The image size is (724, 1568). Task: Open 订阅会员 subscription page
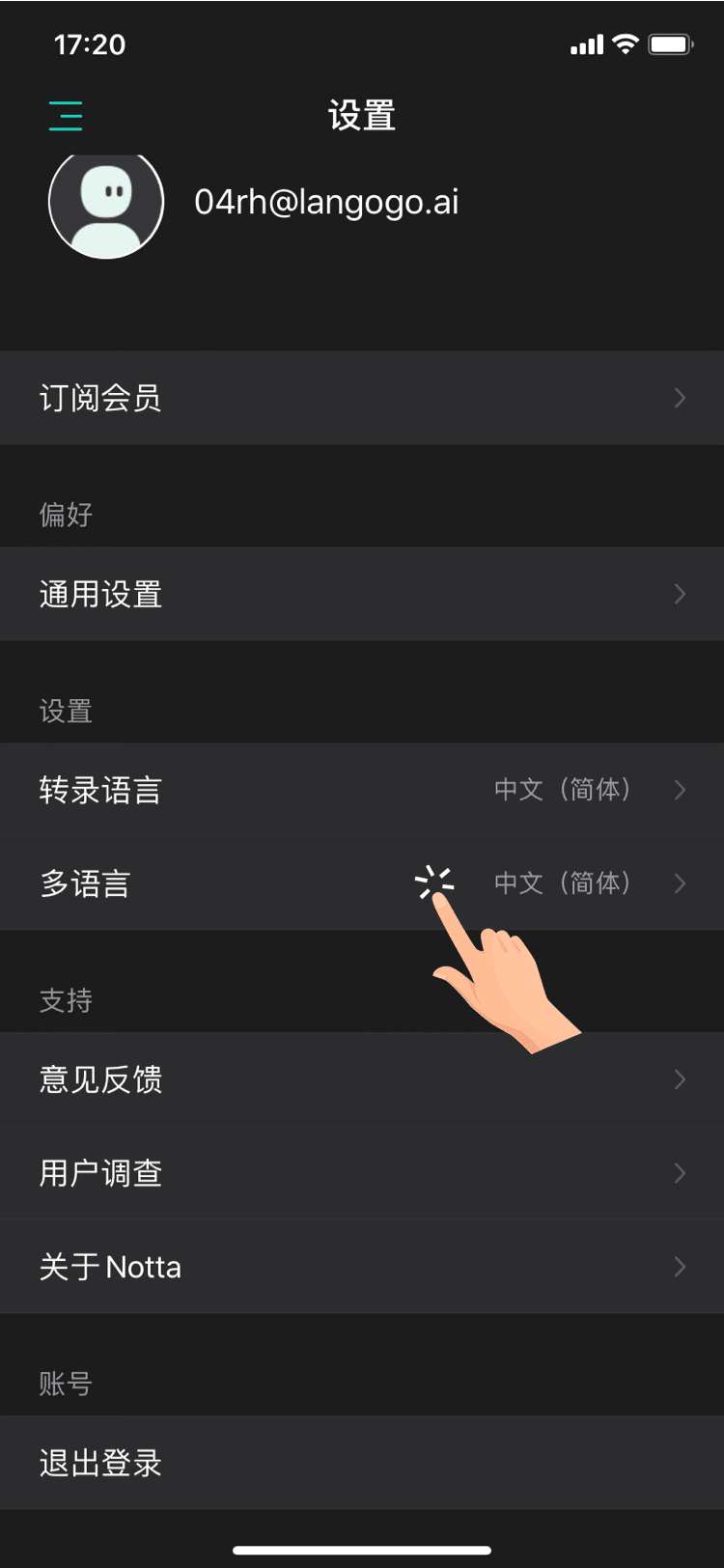point(362,398)
